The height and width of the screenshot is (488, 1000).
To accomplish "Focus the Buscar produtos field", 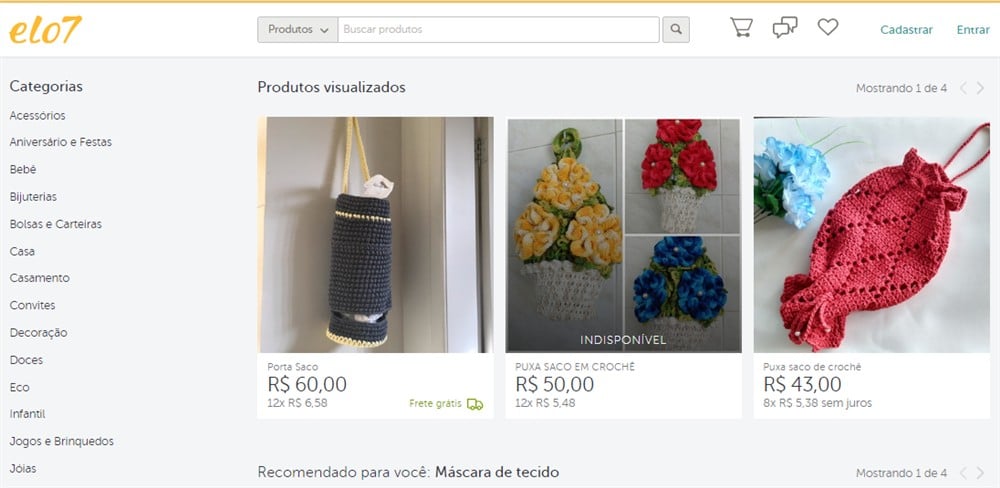I will (498, 30).
